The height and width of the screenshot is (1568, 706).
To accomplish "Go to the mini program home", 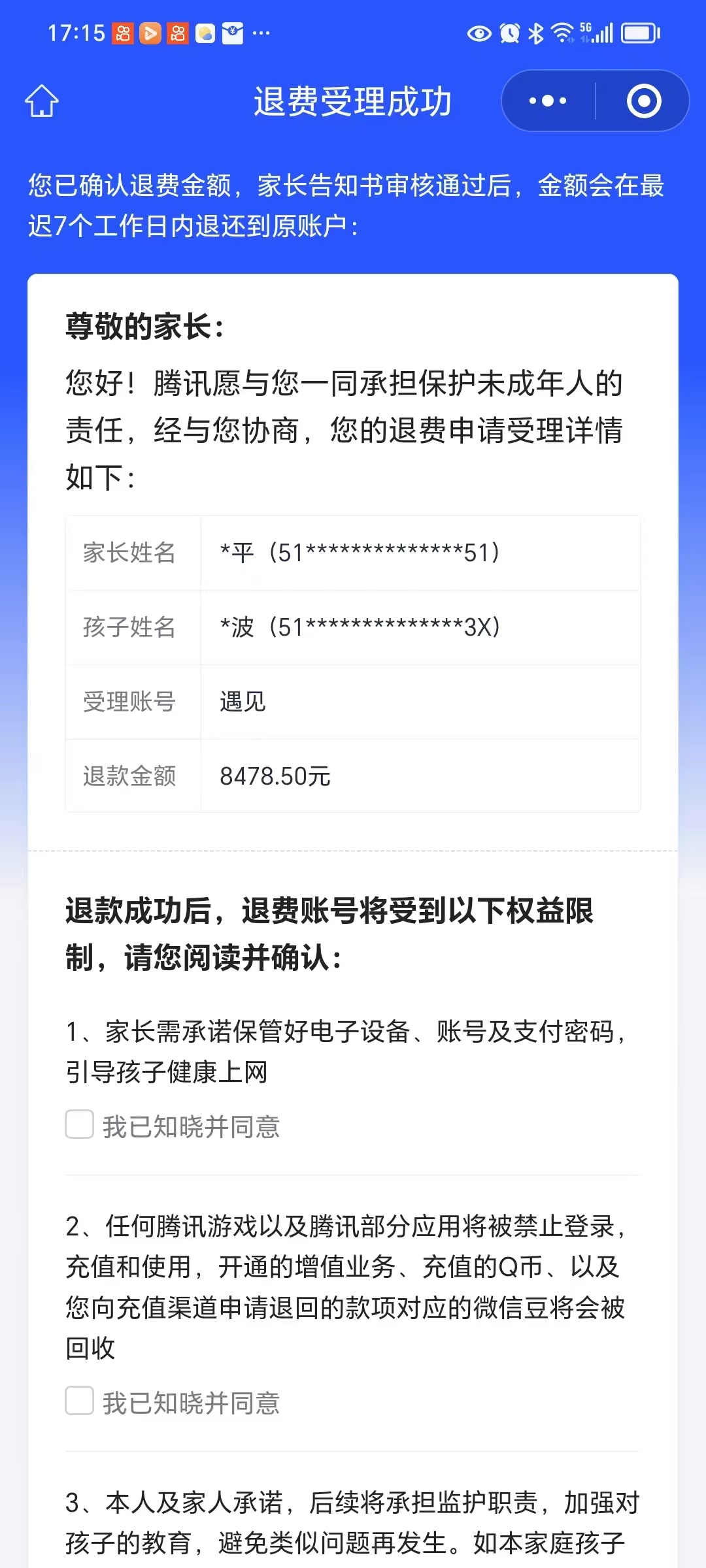I will 42,101.
